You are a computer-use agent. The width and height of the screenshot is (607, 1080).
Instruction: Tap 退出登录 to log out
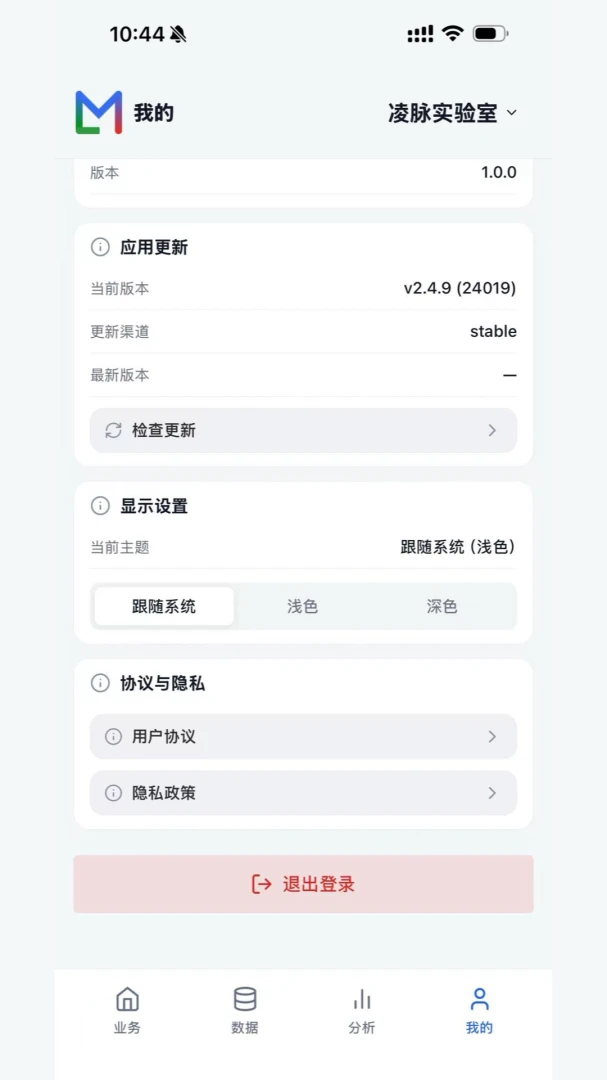[x=303, y=884]
